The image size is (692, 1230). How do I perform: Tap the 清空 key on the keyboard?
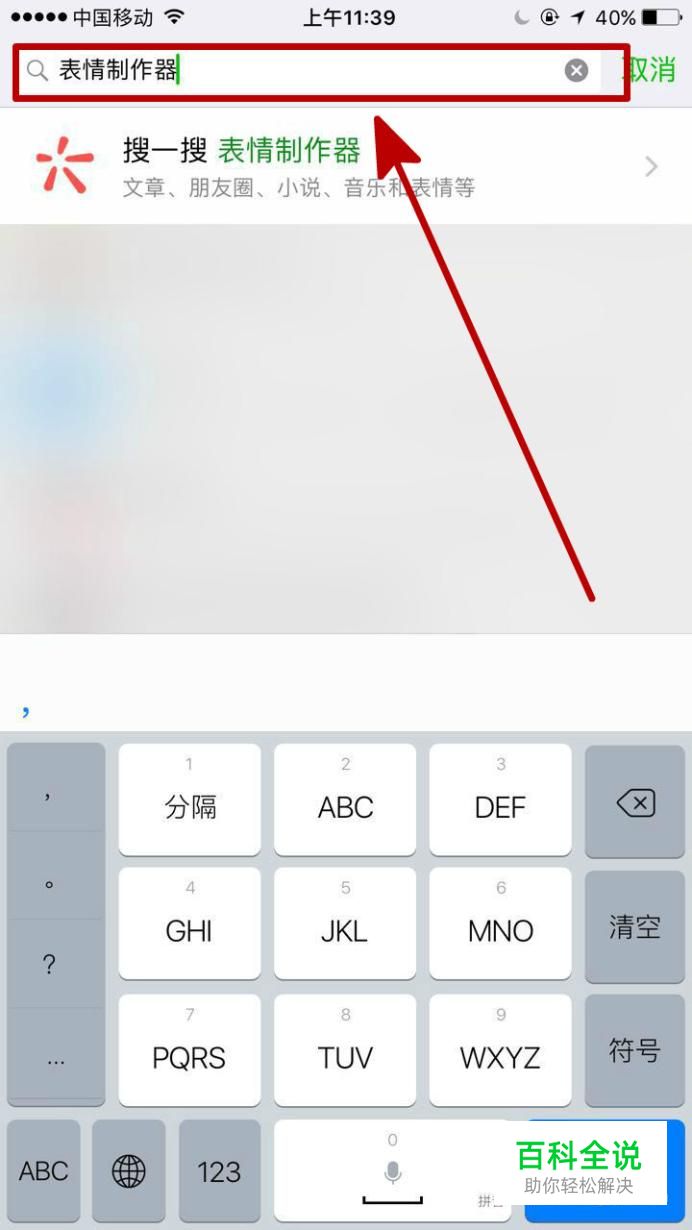[635, 927]
